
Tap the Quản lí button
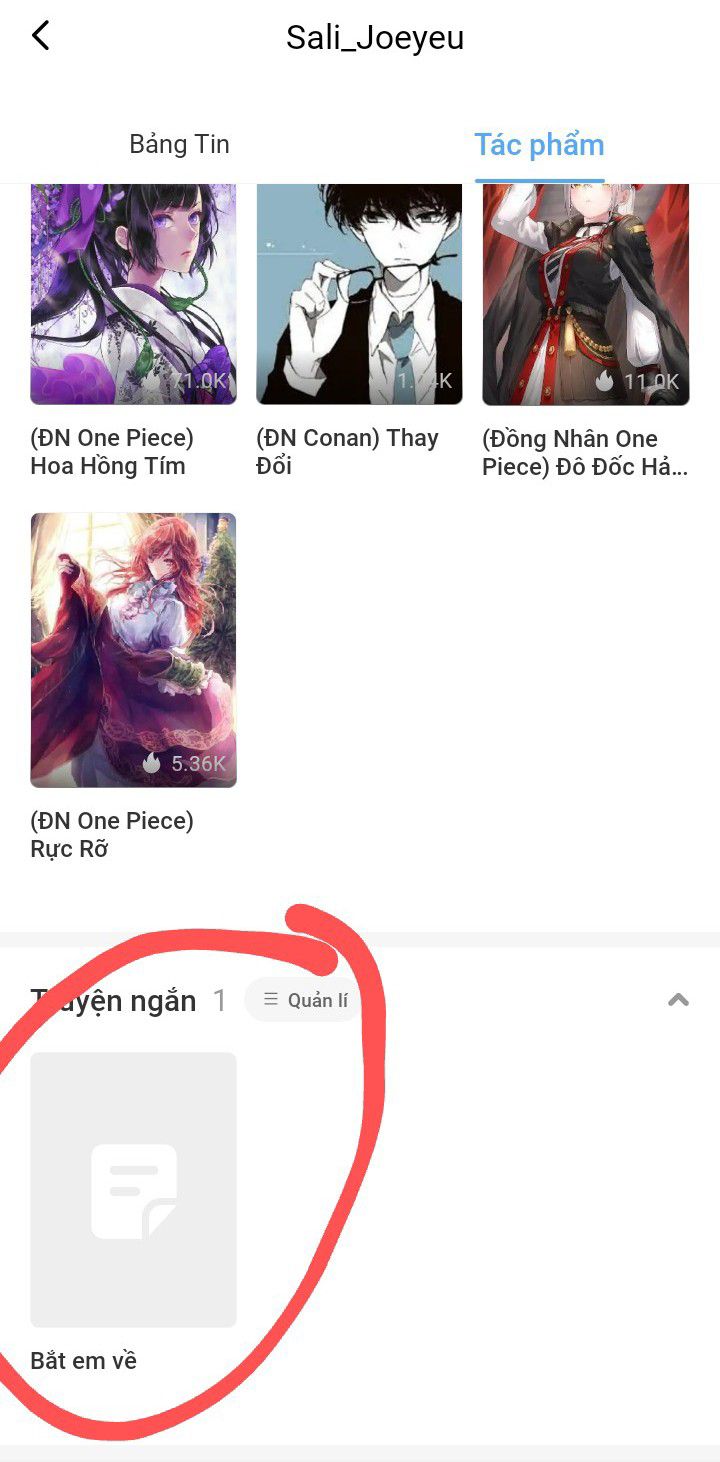304,1000
